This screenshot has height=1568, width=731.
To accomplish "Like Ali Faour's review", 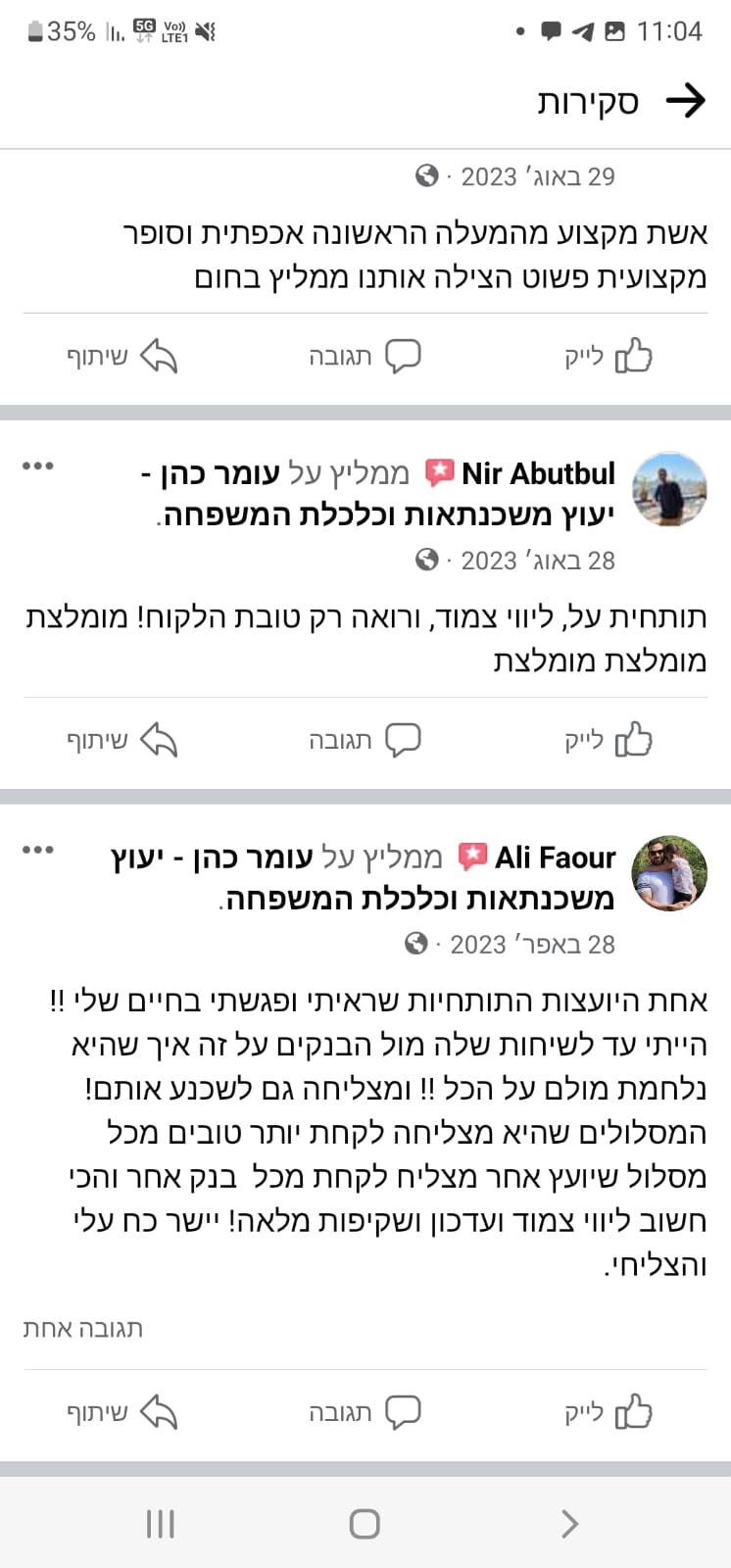I will click(x=608, y=1412).
